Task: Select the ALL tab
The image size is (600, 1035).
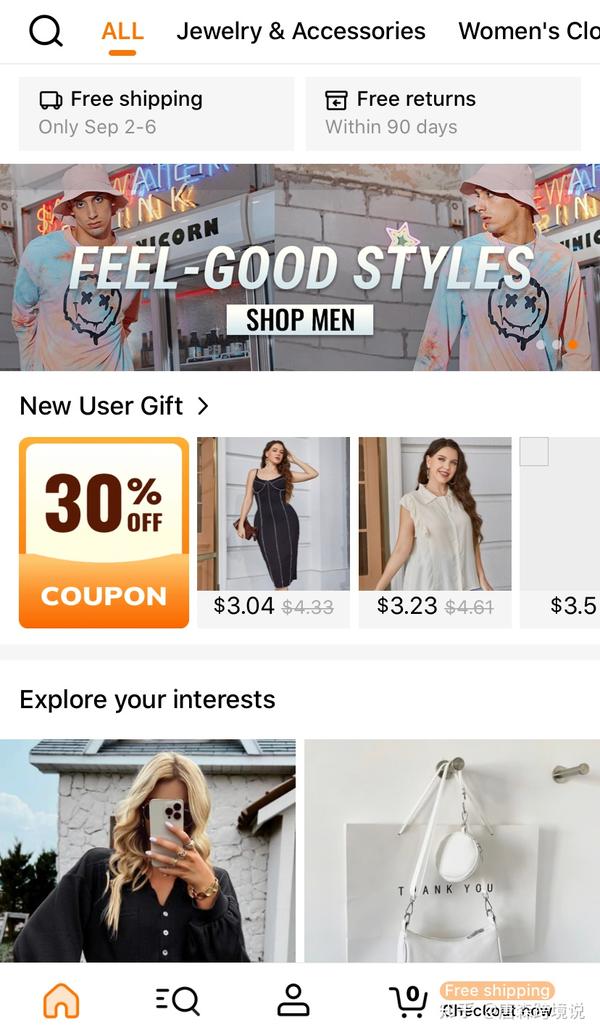Action: (122, 31)
